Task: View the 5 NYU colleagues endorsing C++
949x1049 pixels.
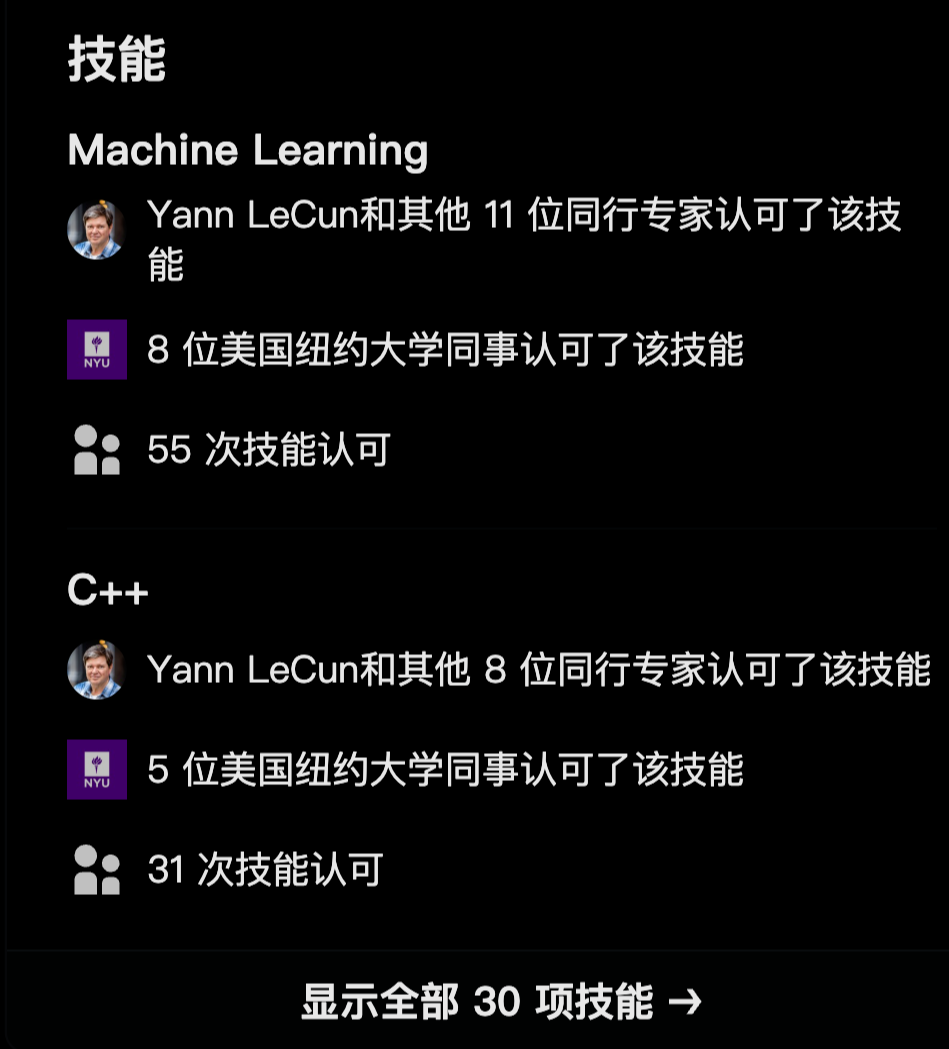Action: 445,770
